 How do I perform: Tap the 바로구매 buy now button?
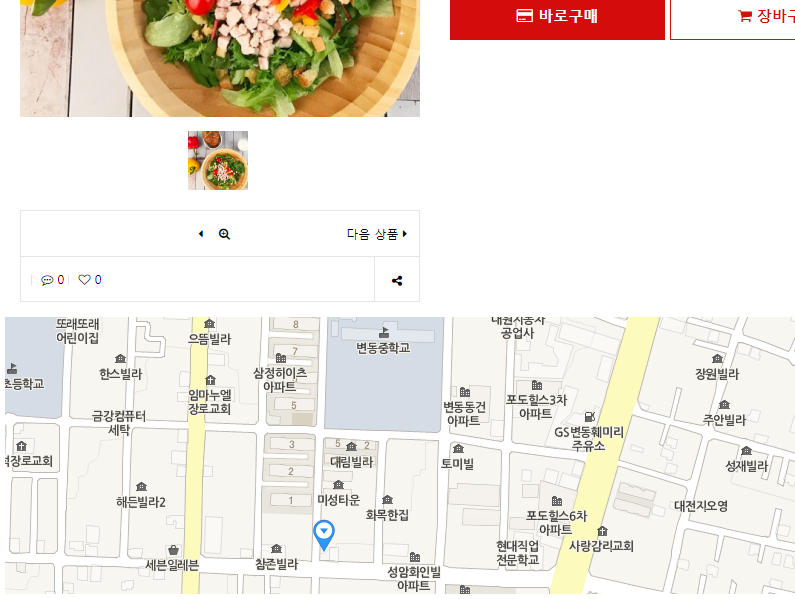(x=557, y=16)
